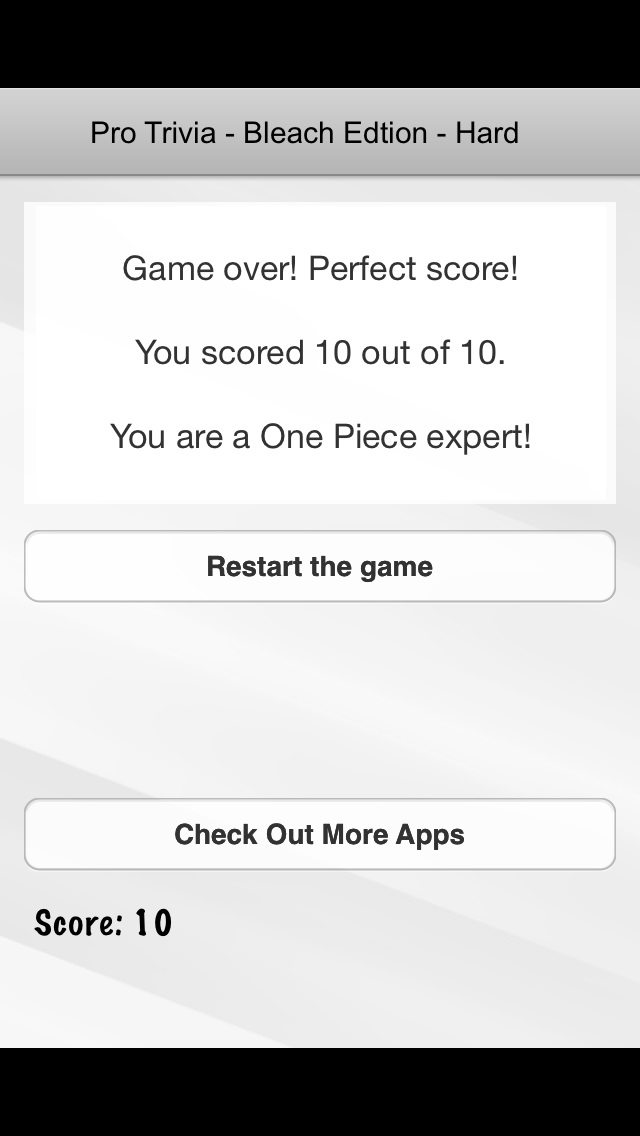Open Check Out More Apps
Viewport: 640px width, 1136px height.
coord(319,834)
